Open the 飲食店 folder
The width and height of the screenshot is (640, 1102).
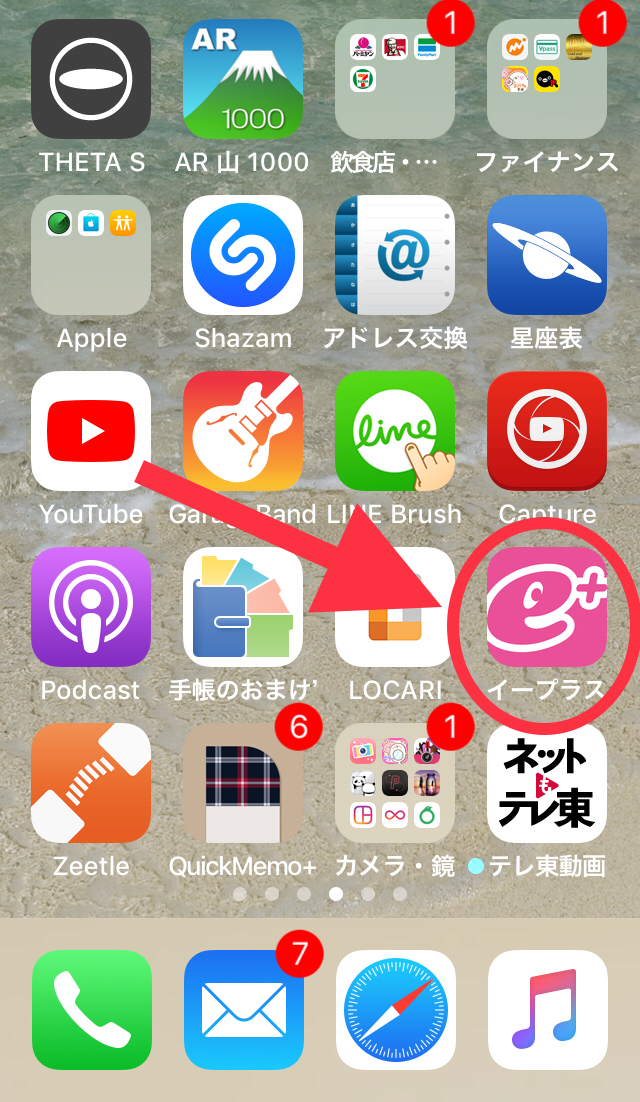(395, 79)
